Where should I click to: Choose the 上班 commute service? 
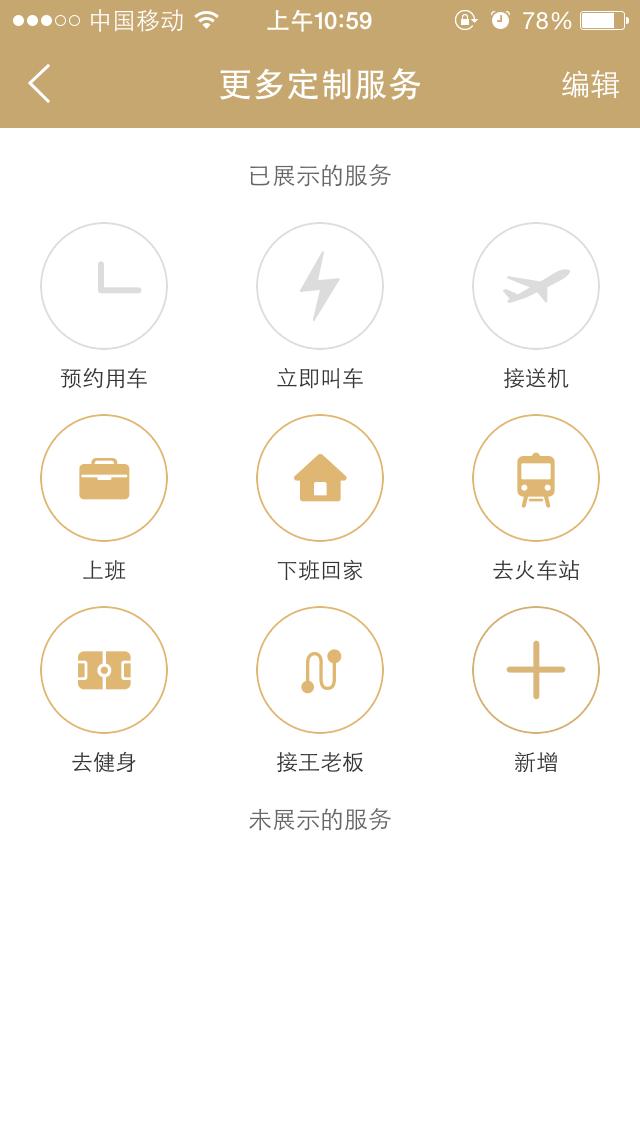tap(104, 478)
